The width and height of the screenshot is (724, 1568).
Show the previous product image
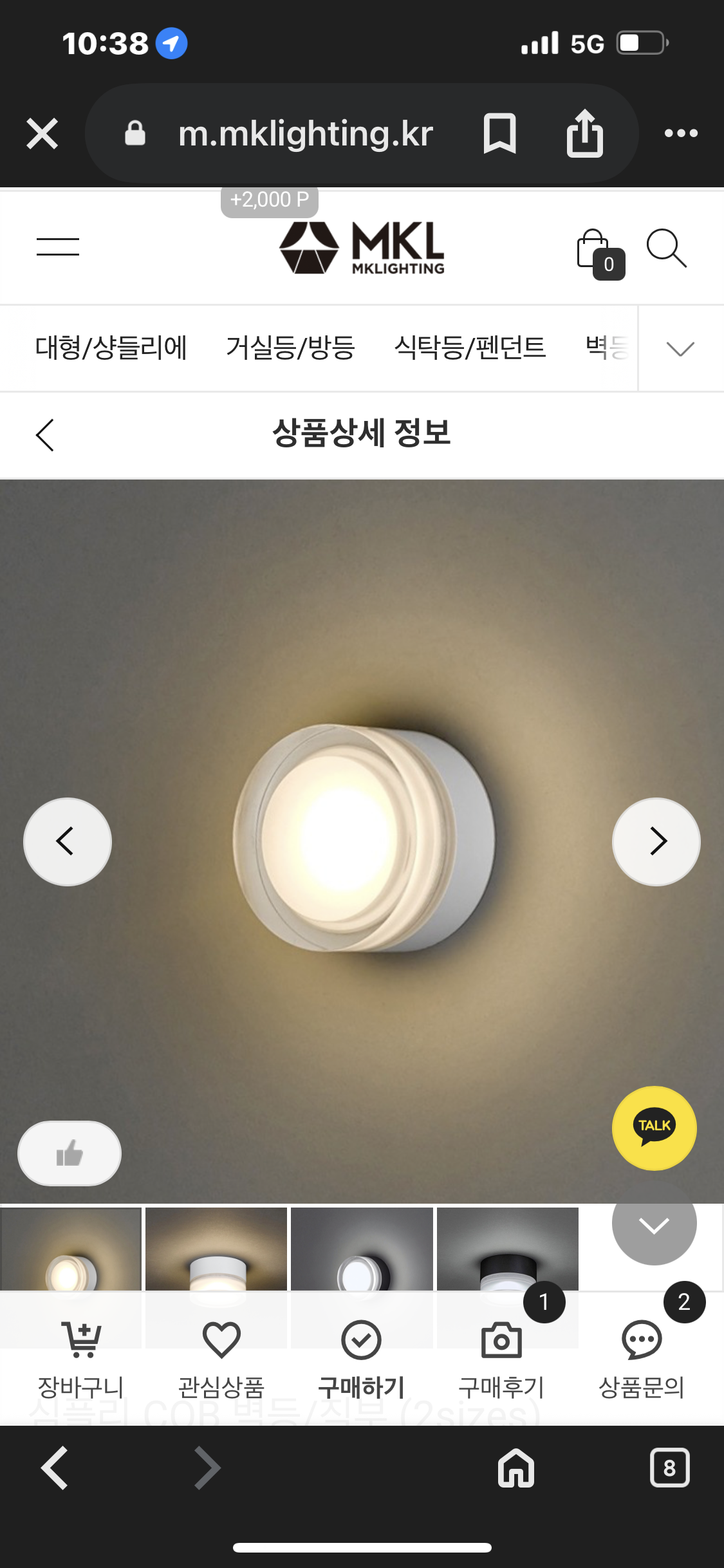[x=68, y=841]
